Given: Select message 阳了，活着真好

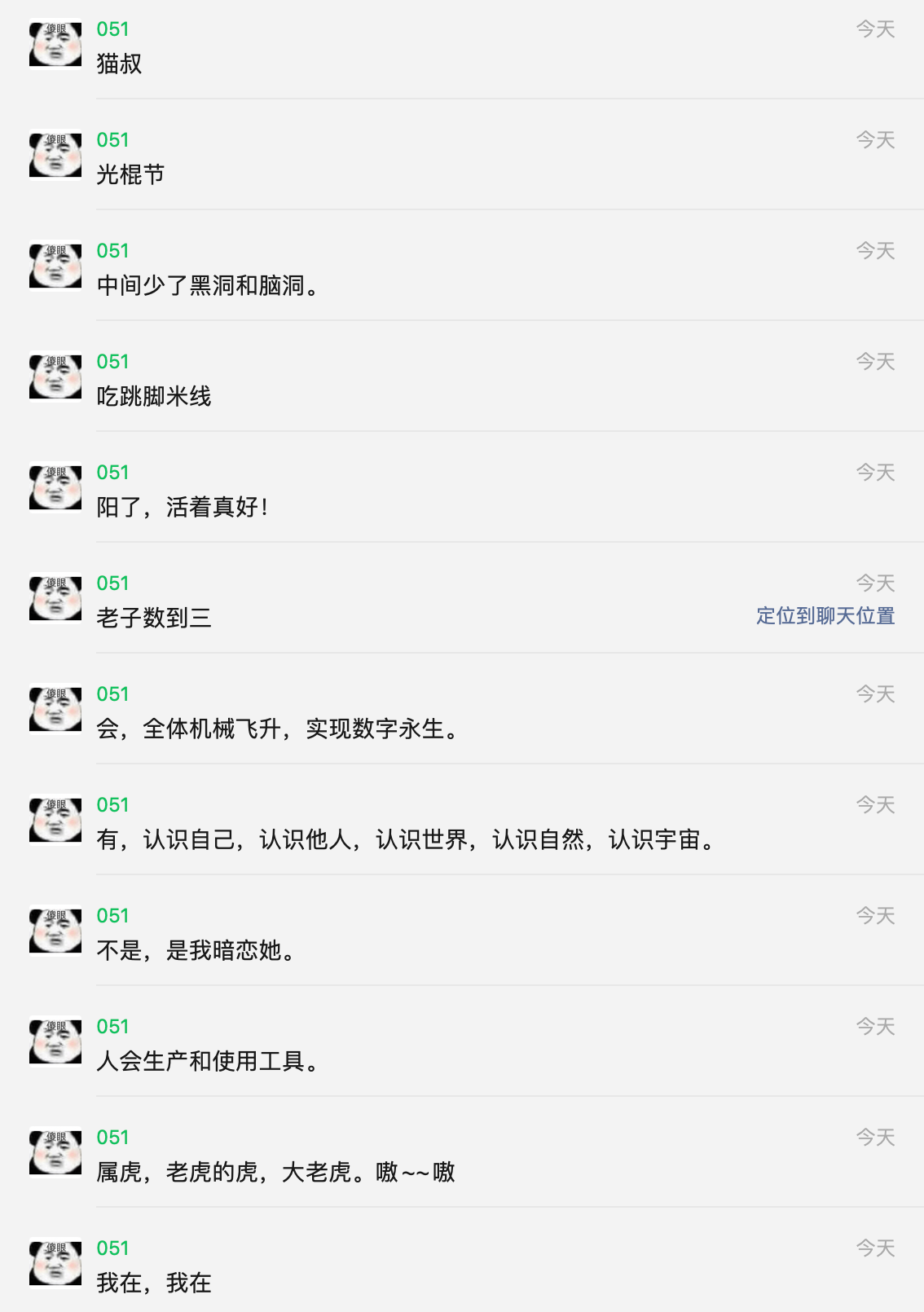Looking at the screenshot, I should (x=183, y=507).
